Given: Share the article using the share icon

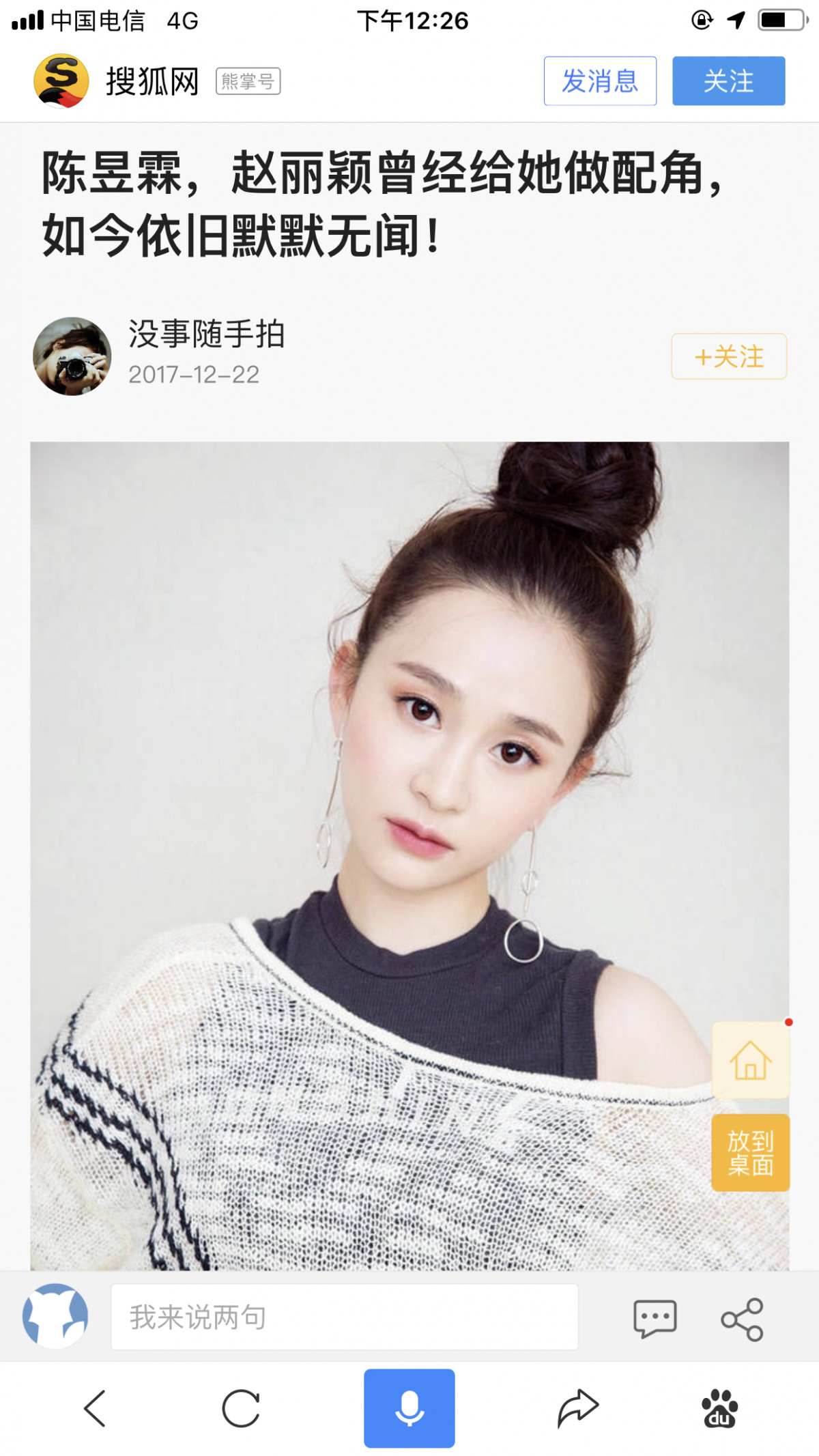Looking at the screenshot, I should pyautogui.click(x=742, y=1317).
